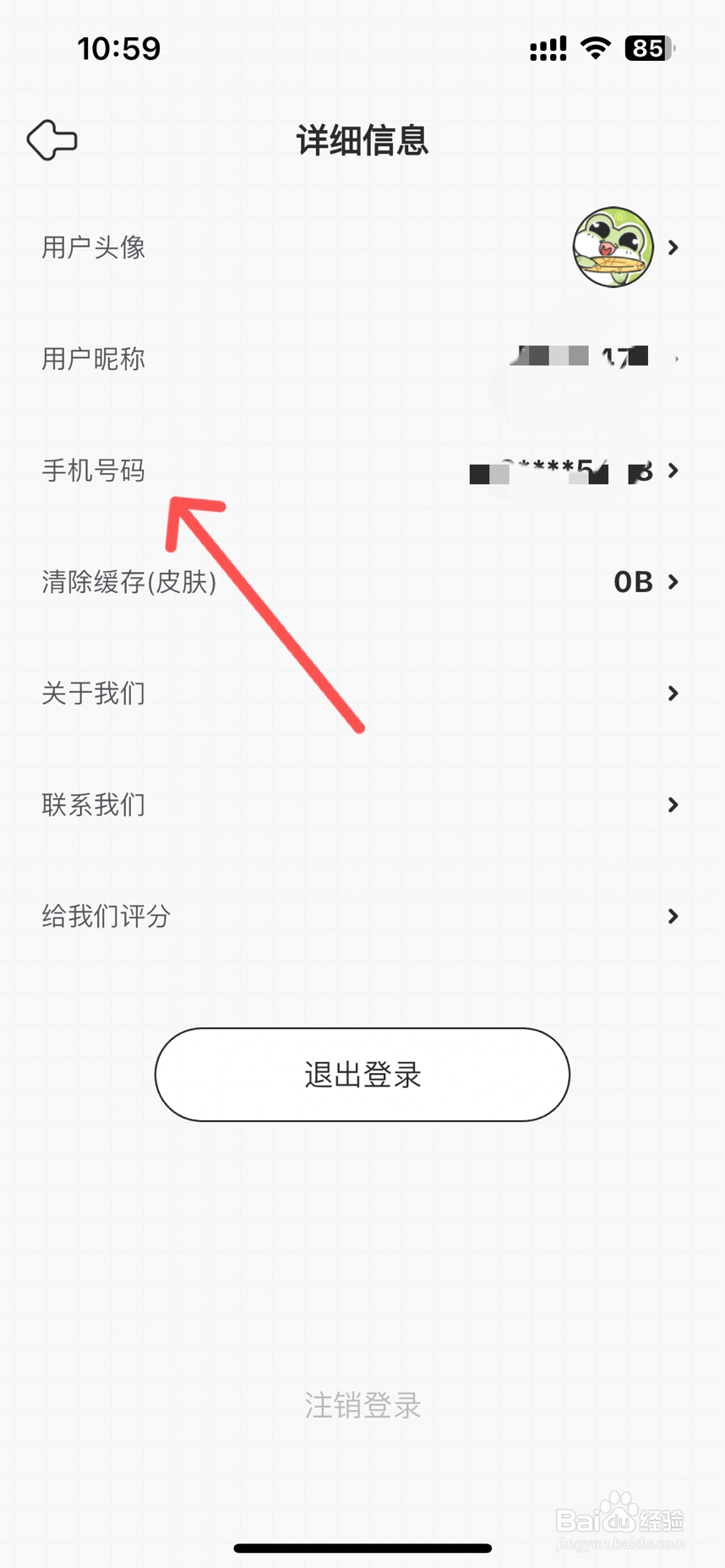Tap the home indicator bar

tap(362, 1548)
